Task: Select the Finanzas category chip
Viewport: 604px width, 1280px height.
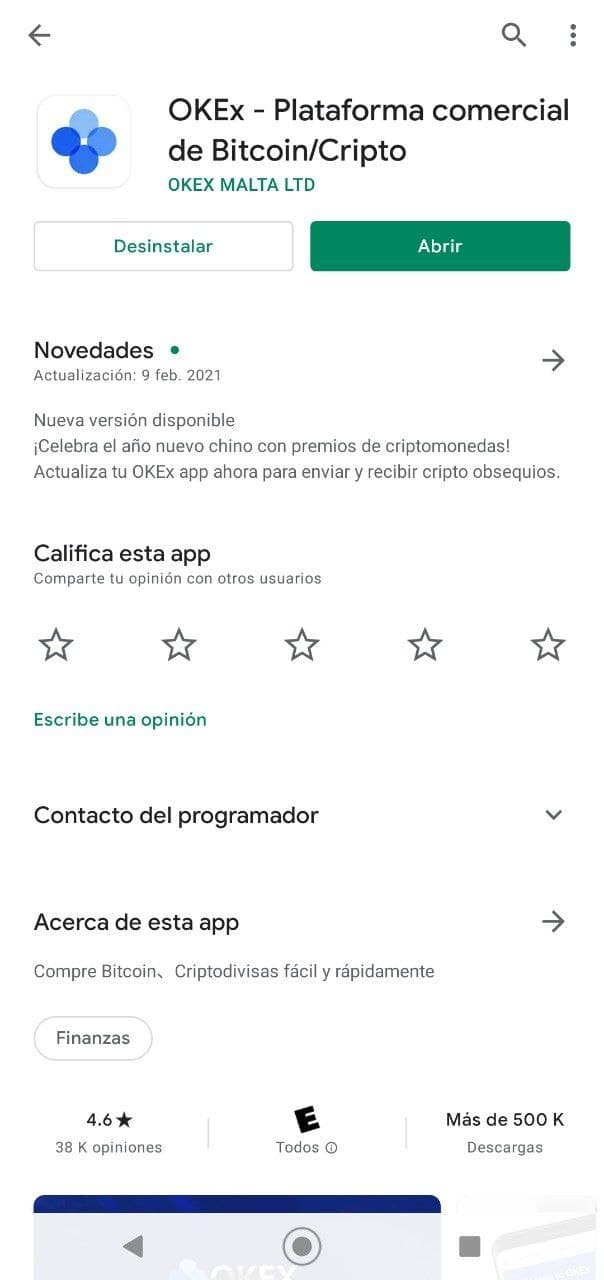Action: click(93, 1038)
